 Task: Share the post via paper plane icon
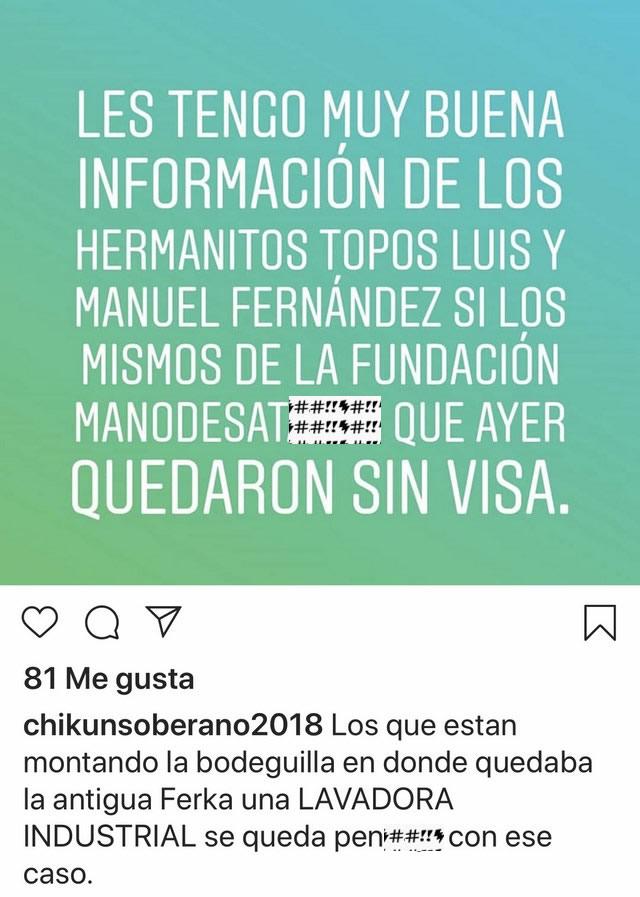click(x=161, y=621)
